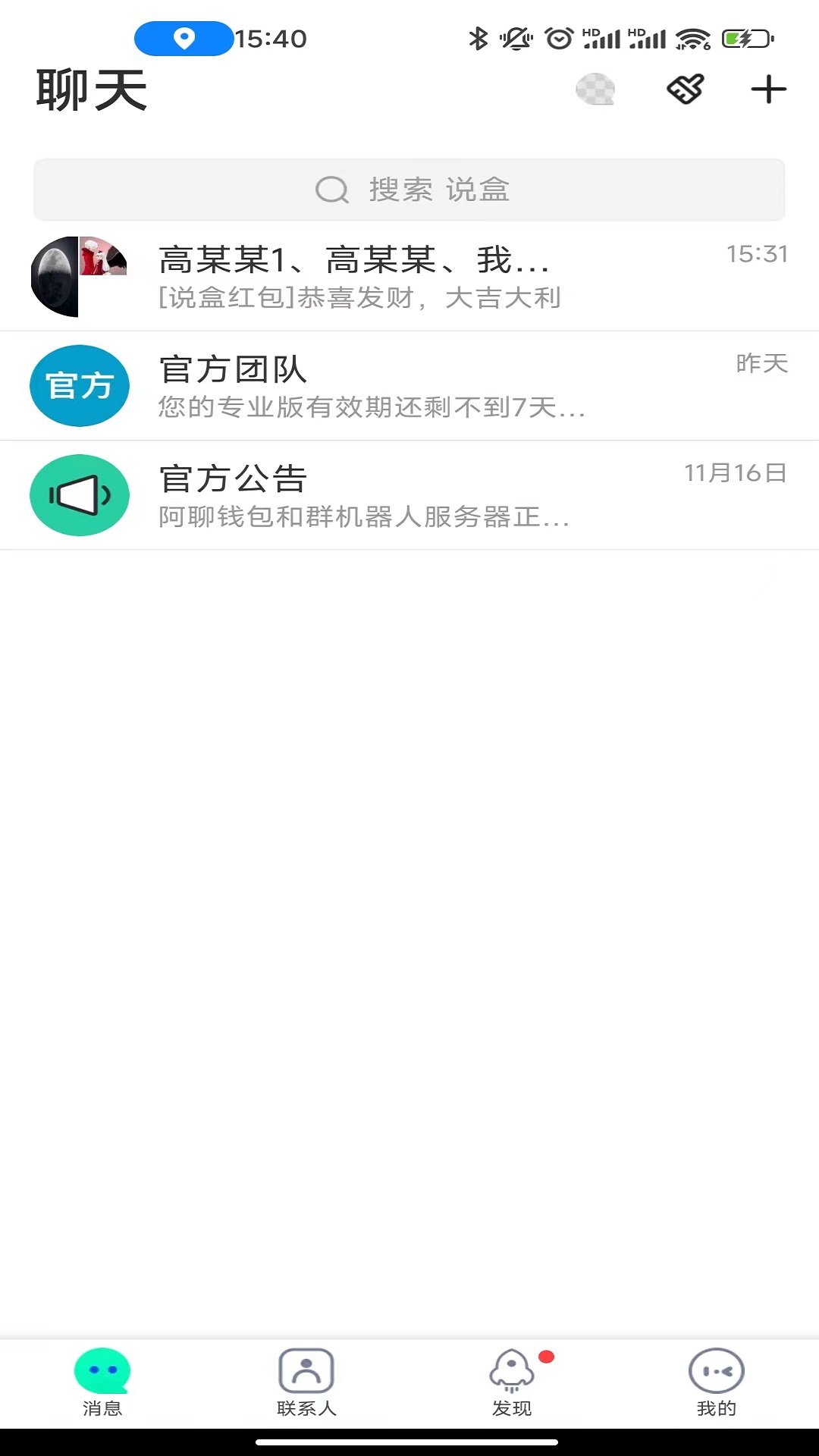This screenshot has width=819, height=1456.
Task: Open the 我的 tab
Action: pos(717,1382)
